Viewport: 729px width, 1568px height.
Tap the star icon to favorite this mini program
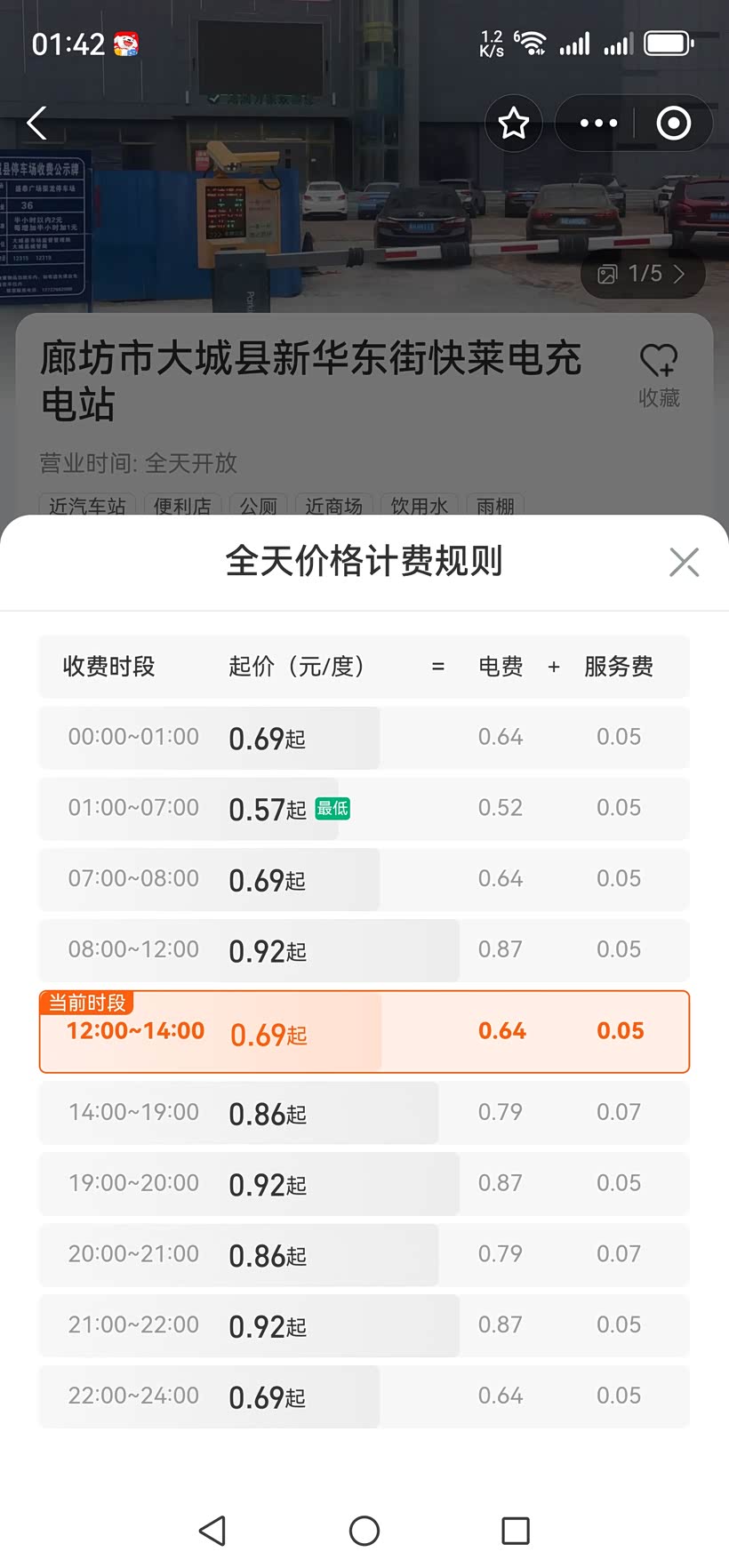pyautogui.click(x=514, y=123)
